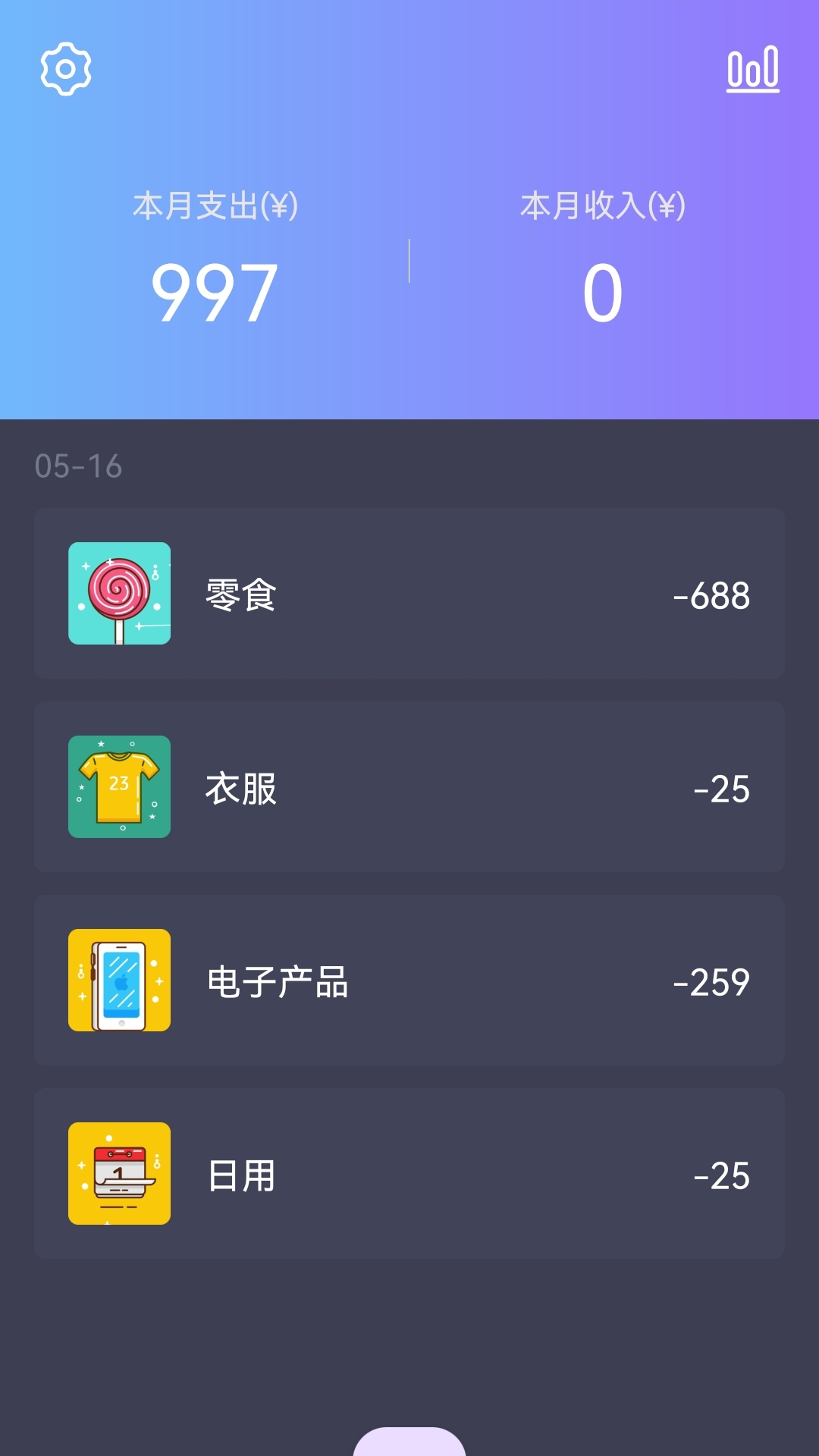Viewport: 819px width, 1456px height.
Task: Open the statistics bar chart icon
Action: (752, 69)
